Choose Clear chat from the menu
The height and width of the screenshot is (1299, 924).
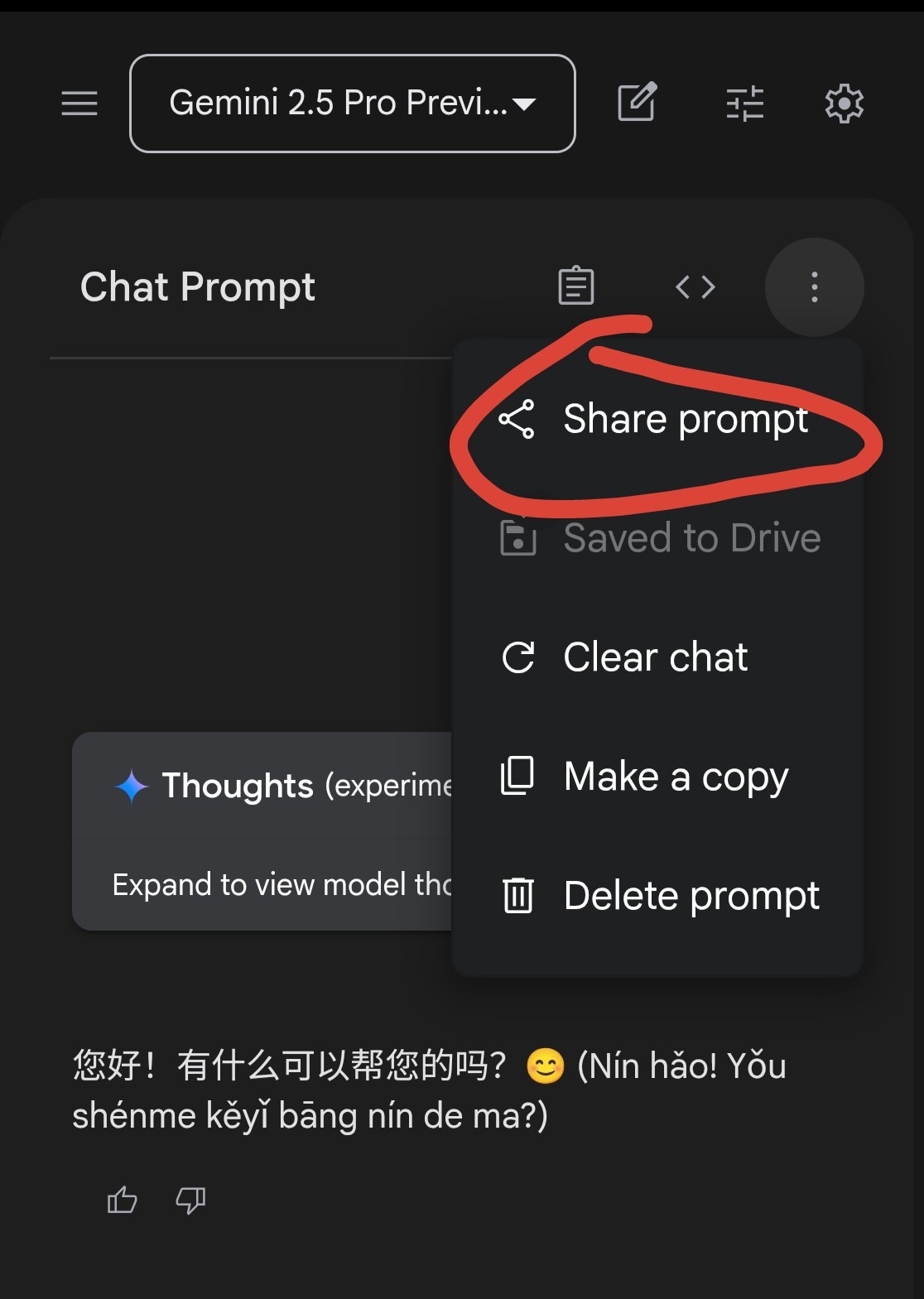654,657
